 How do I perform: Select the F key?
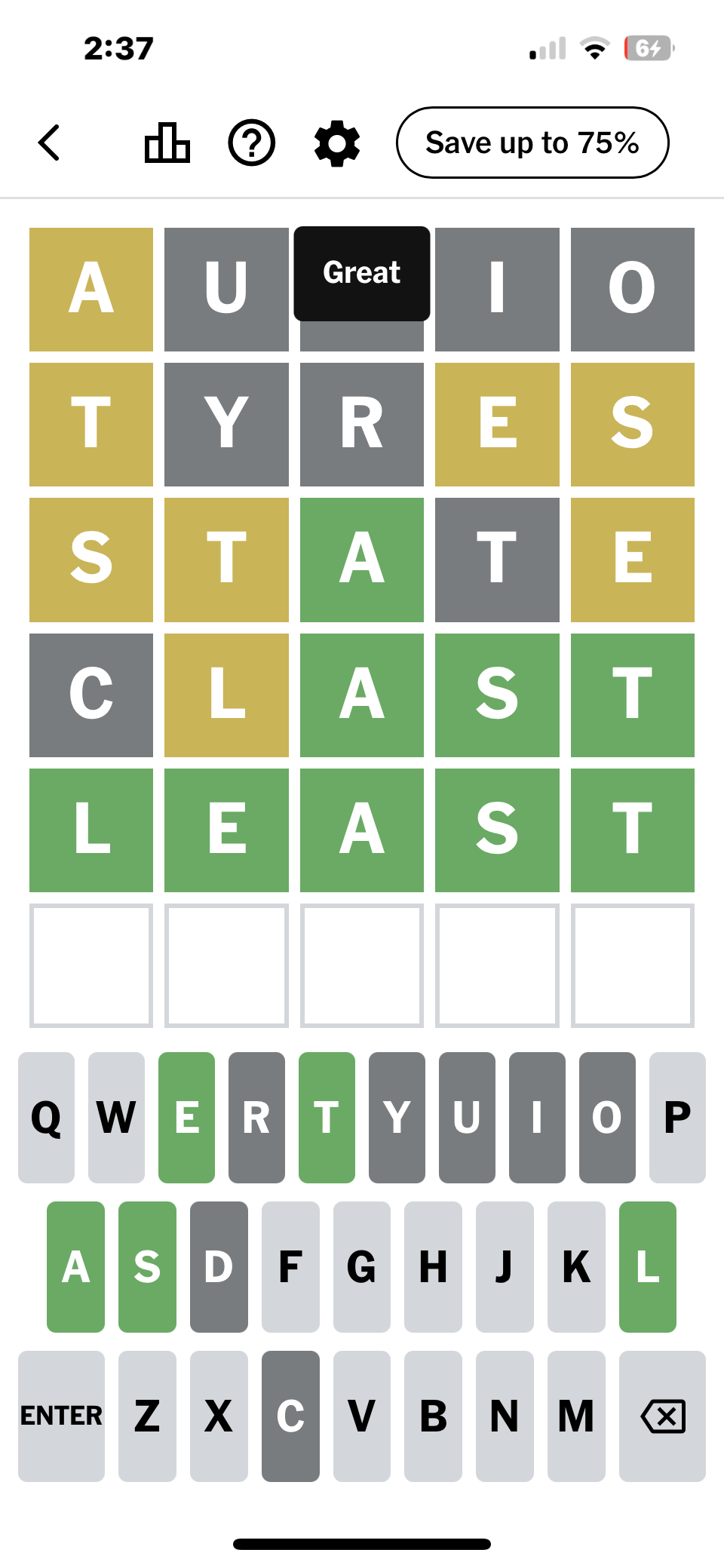(290, 1266)
